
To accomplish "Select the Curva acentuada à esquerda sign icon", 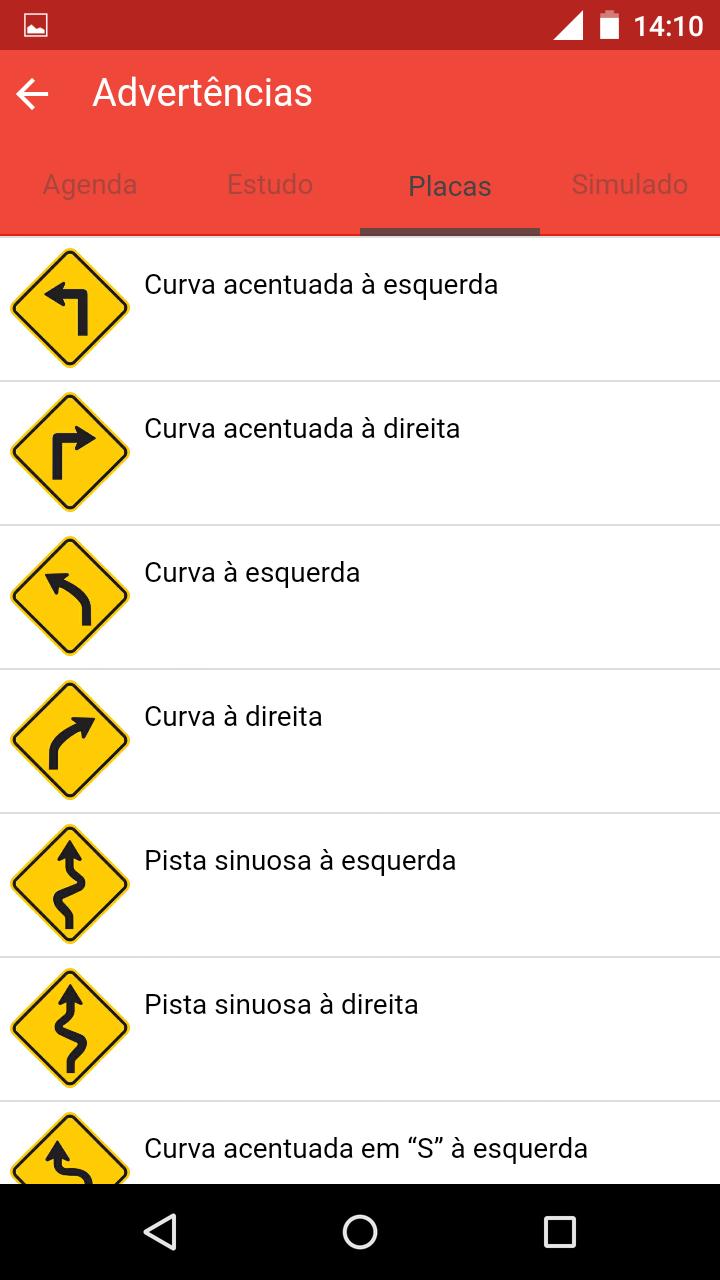I will [69, 307].
